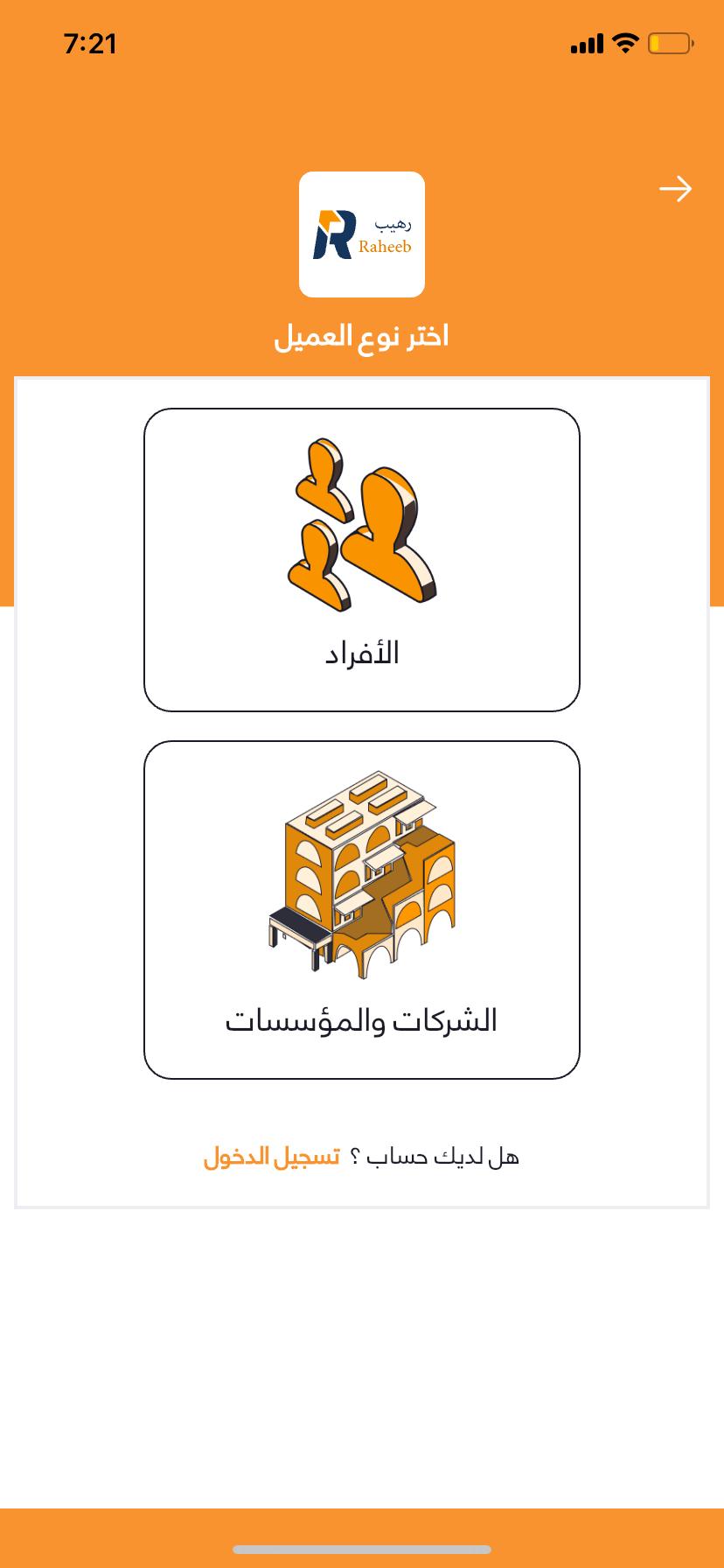Go back using the top arrow
This screenshot has width=724, height=1568.
pyautogui.click(x=675, y=189)
